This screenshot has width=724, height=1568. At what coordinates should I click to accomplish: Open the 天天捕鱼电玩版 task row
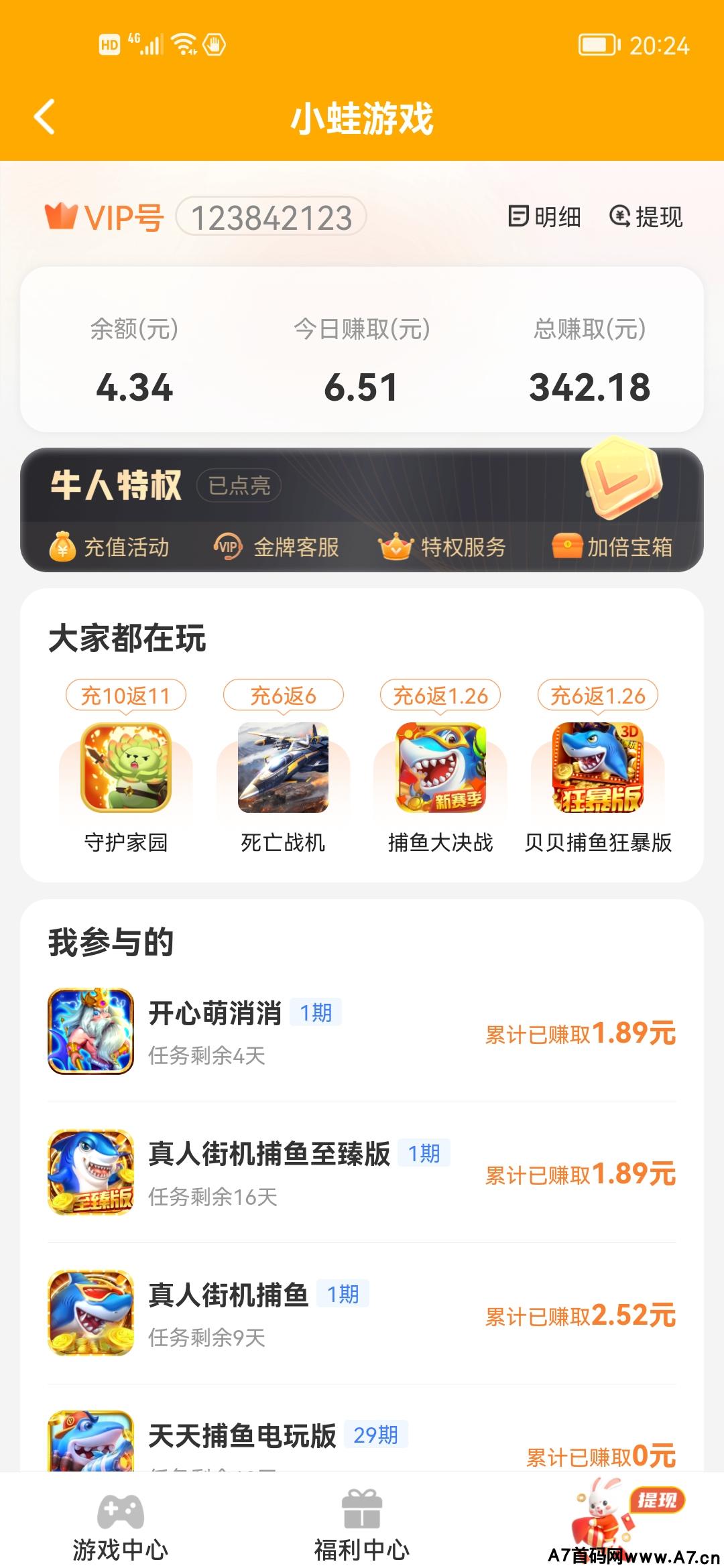[362, 1441]
